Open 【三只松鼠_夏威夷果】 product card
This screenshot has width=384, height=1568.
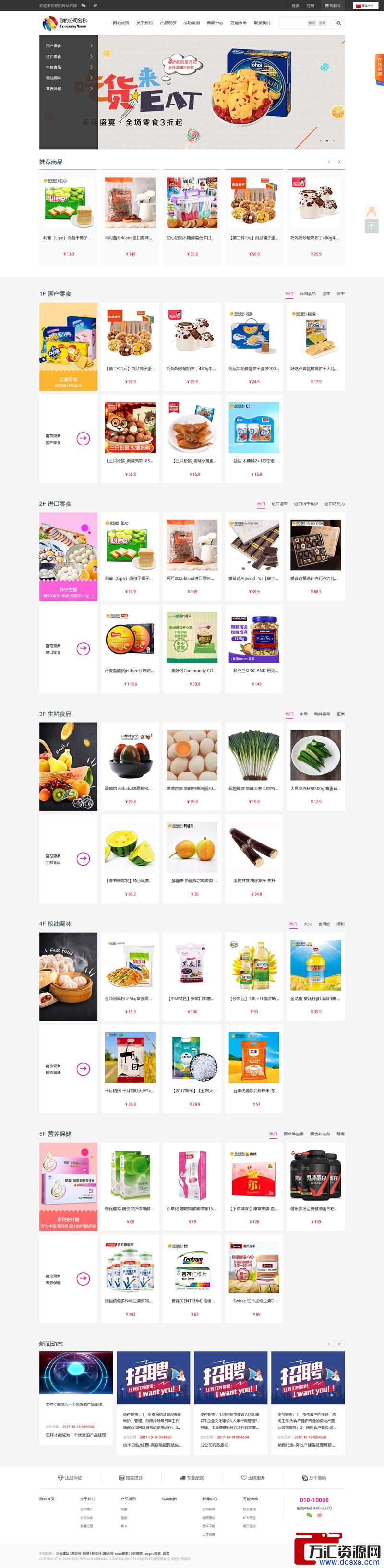pyautogui.click(x=131, y=438)
